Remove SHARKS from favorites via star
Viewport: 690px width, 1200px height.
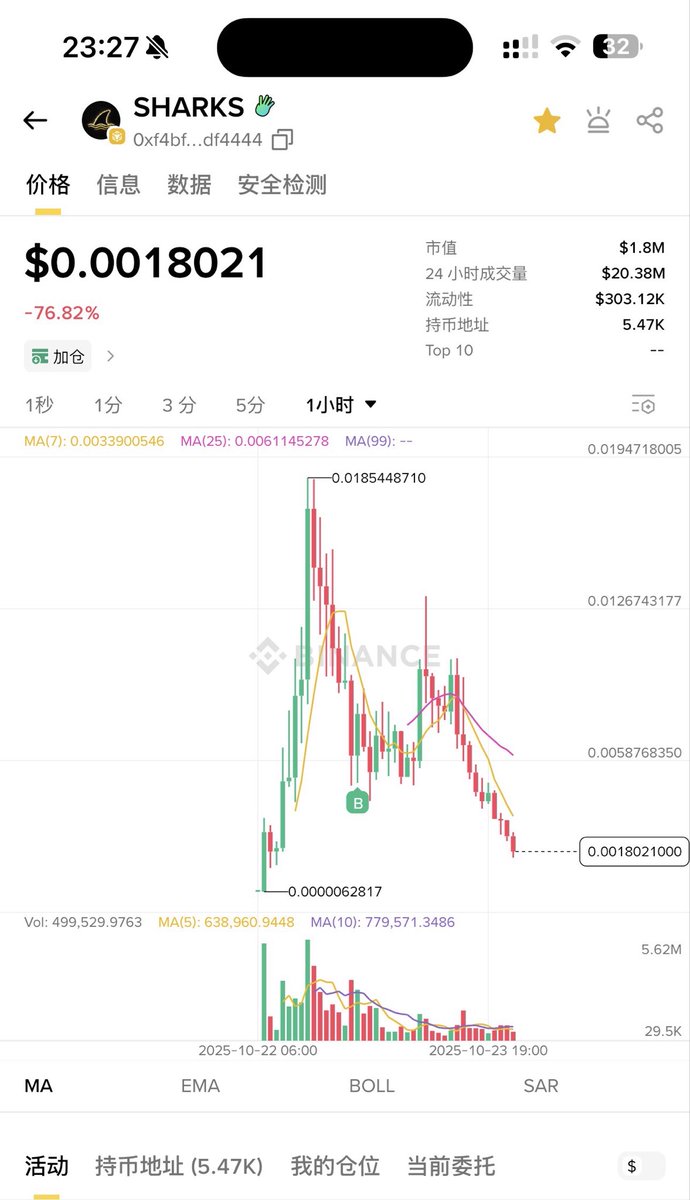(x=546, y=121)
